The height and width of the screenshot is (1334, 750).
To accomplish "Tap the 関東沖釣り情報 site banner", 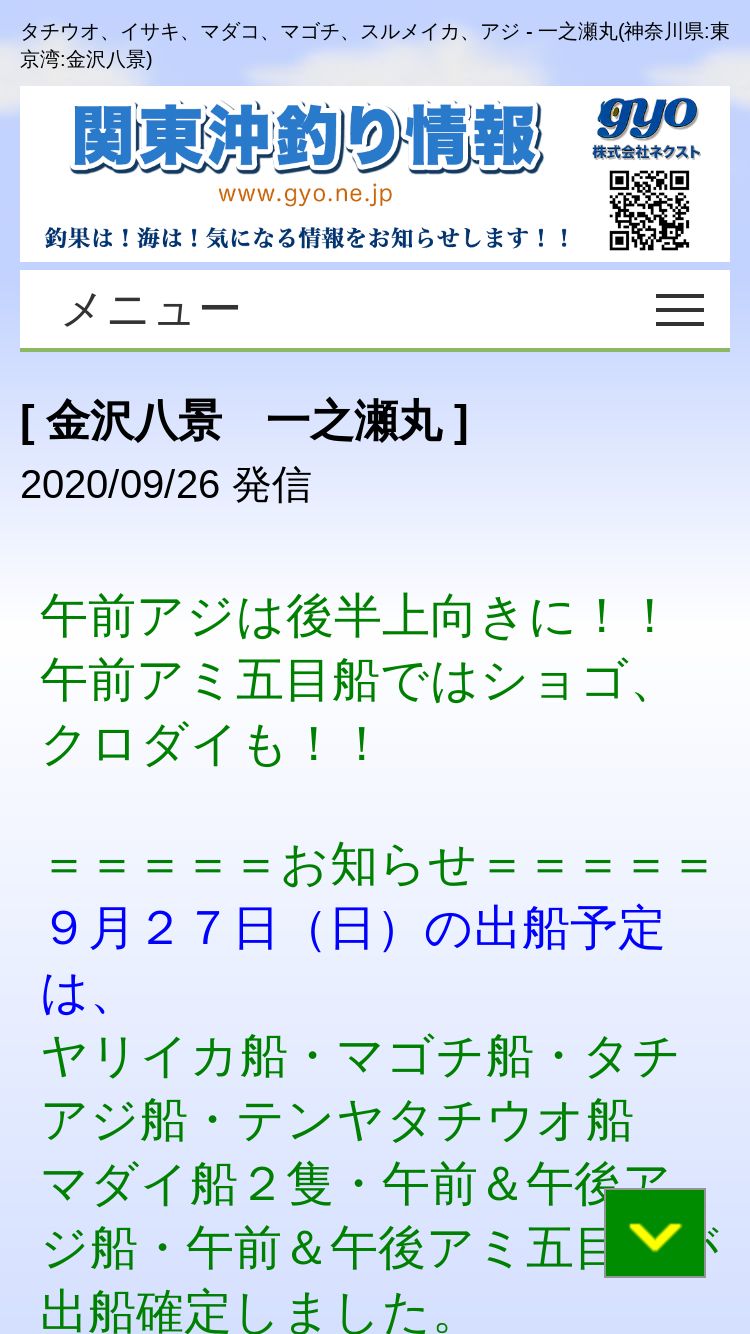I will (375, 174).
